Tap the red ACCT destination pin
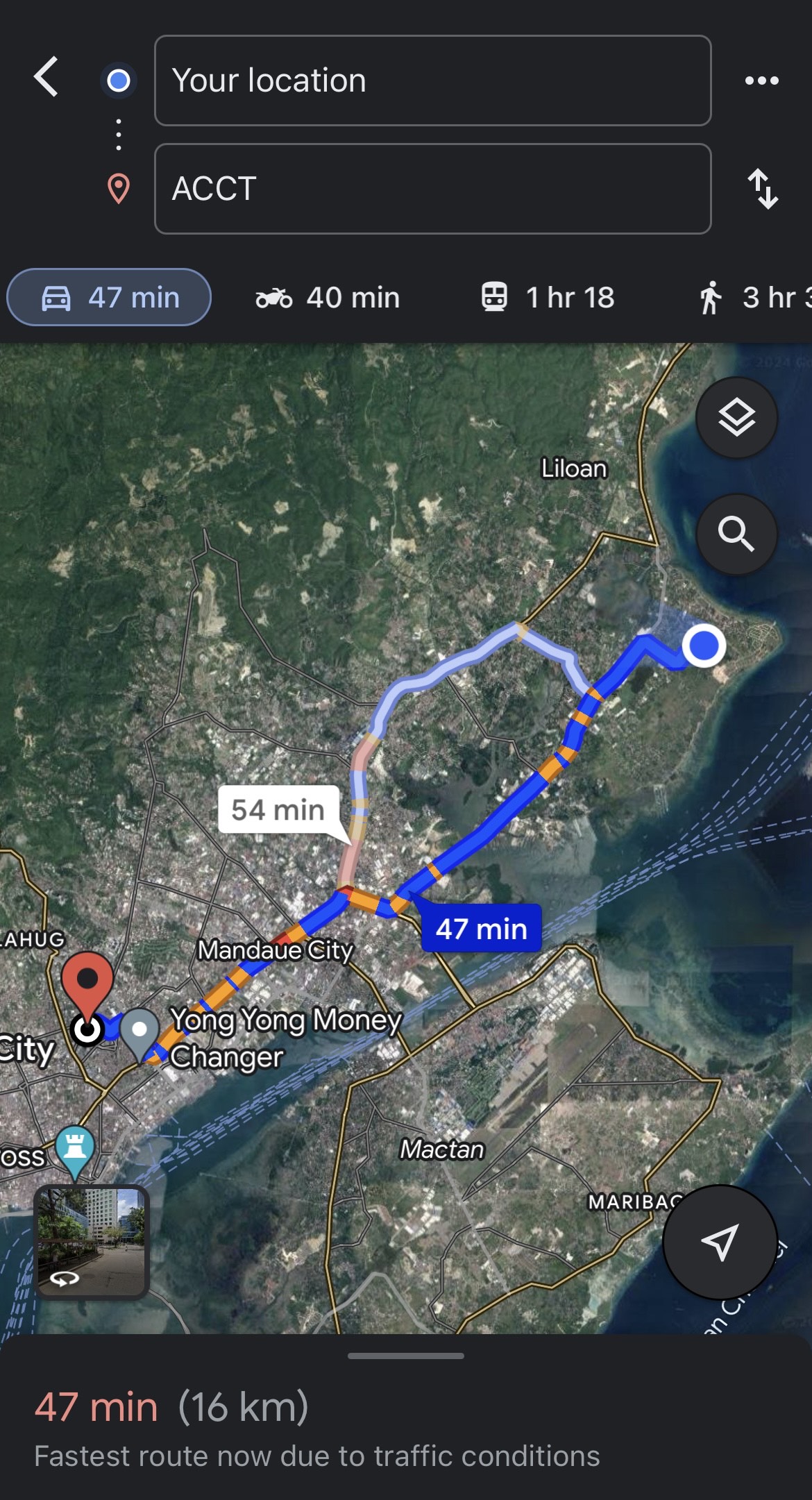812x1500 pixels. click(x=87, y=980)
